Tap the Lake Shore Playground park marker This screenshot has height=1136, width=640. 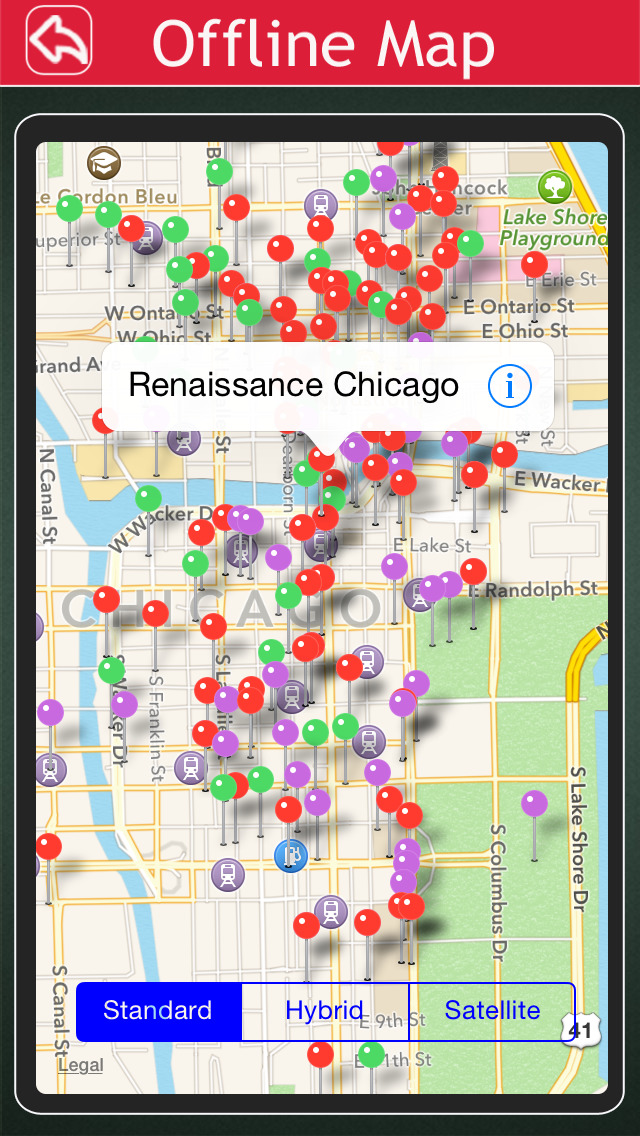554,186
